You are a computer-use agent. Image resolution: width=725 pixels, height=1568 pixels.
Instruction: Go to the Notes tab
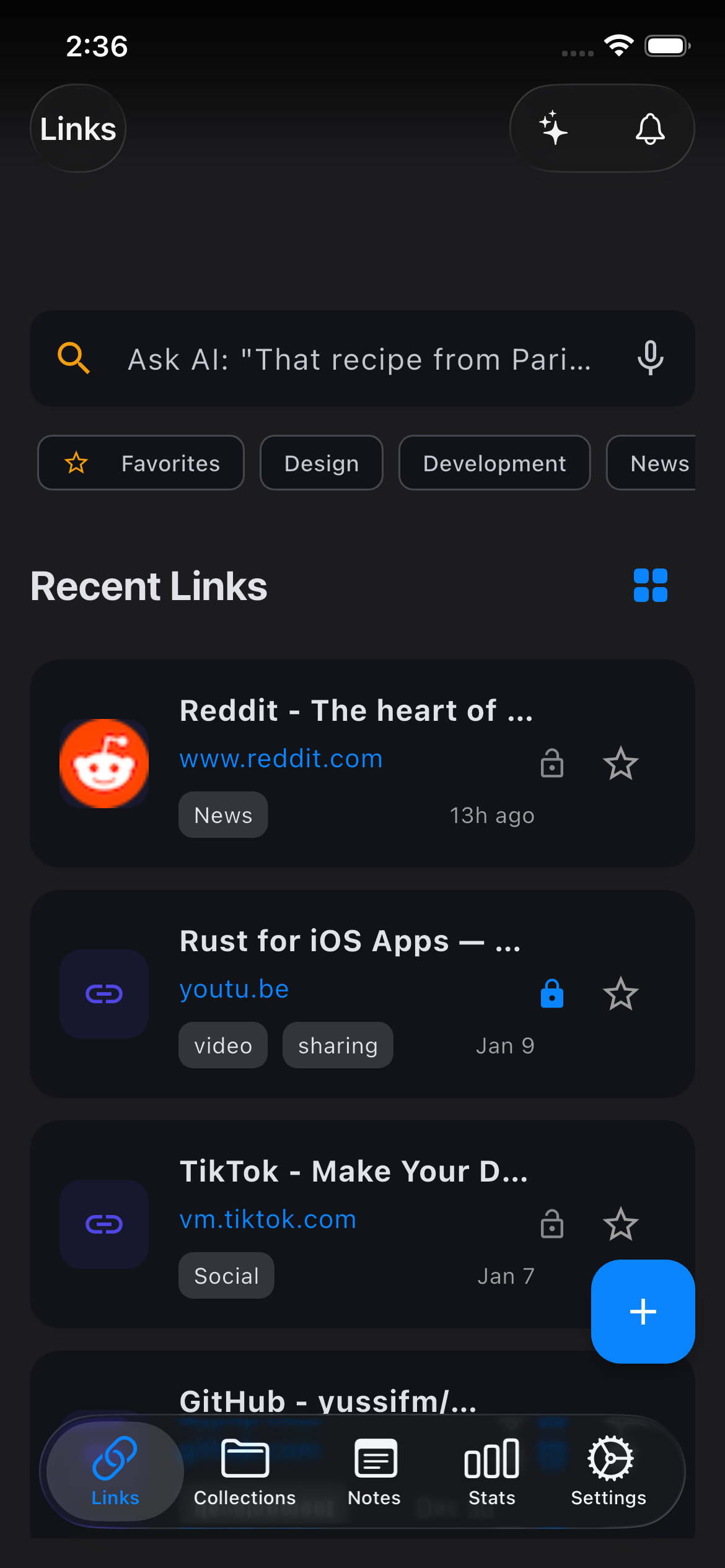[374, 1471]
